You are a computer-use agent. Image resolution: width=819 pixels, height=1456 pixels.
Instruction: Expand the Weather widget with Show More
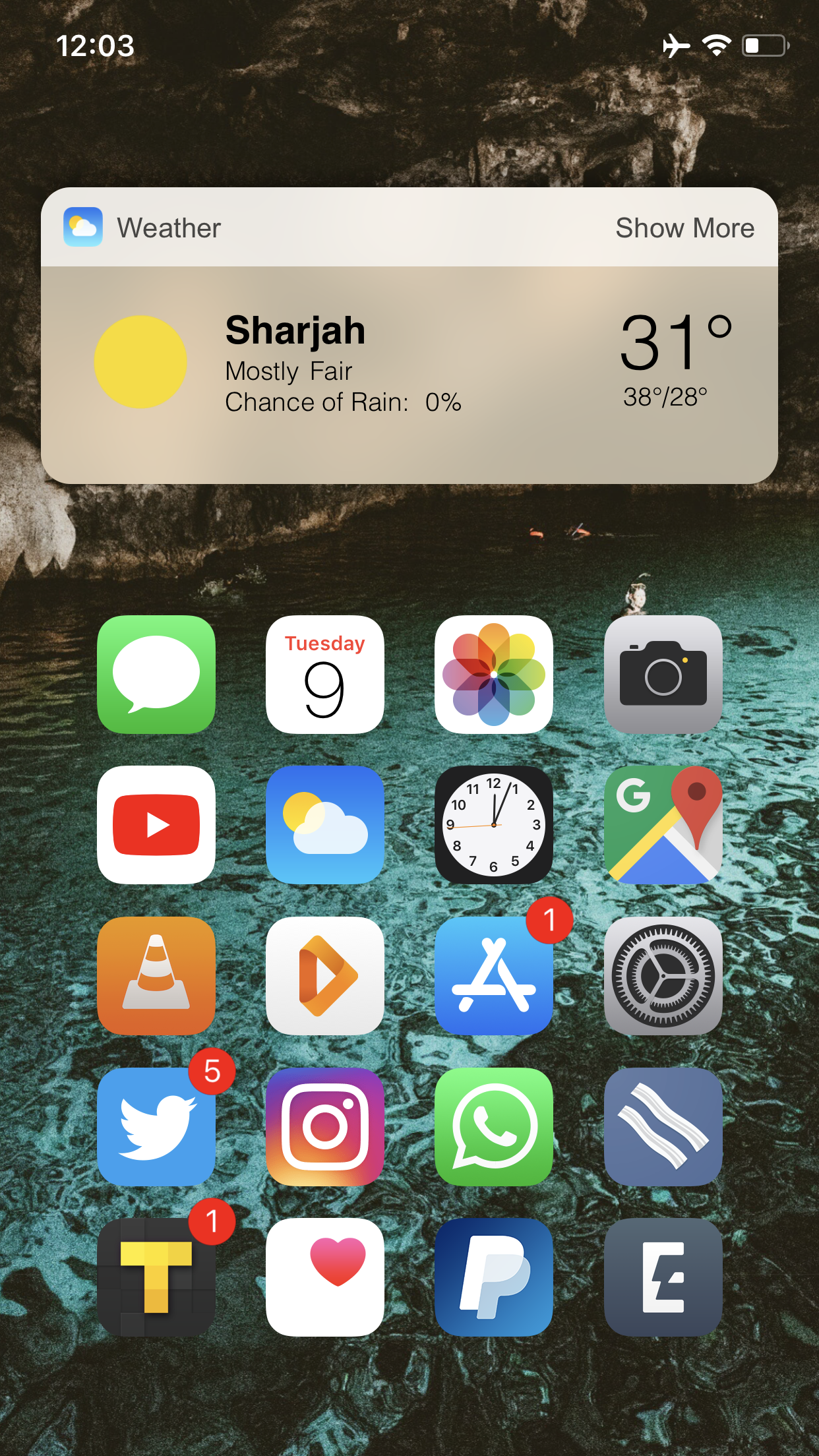[684, 228]
